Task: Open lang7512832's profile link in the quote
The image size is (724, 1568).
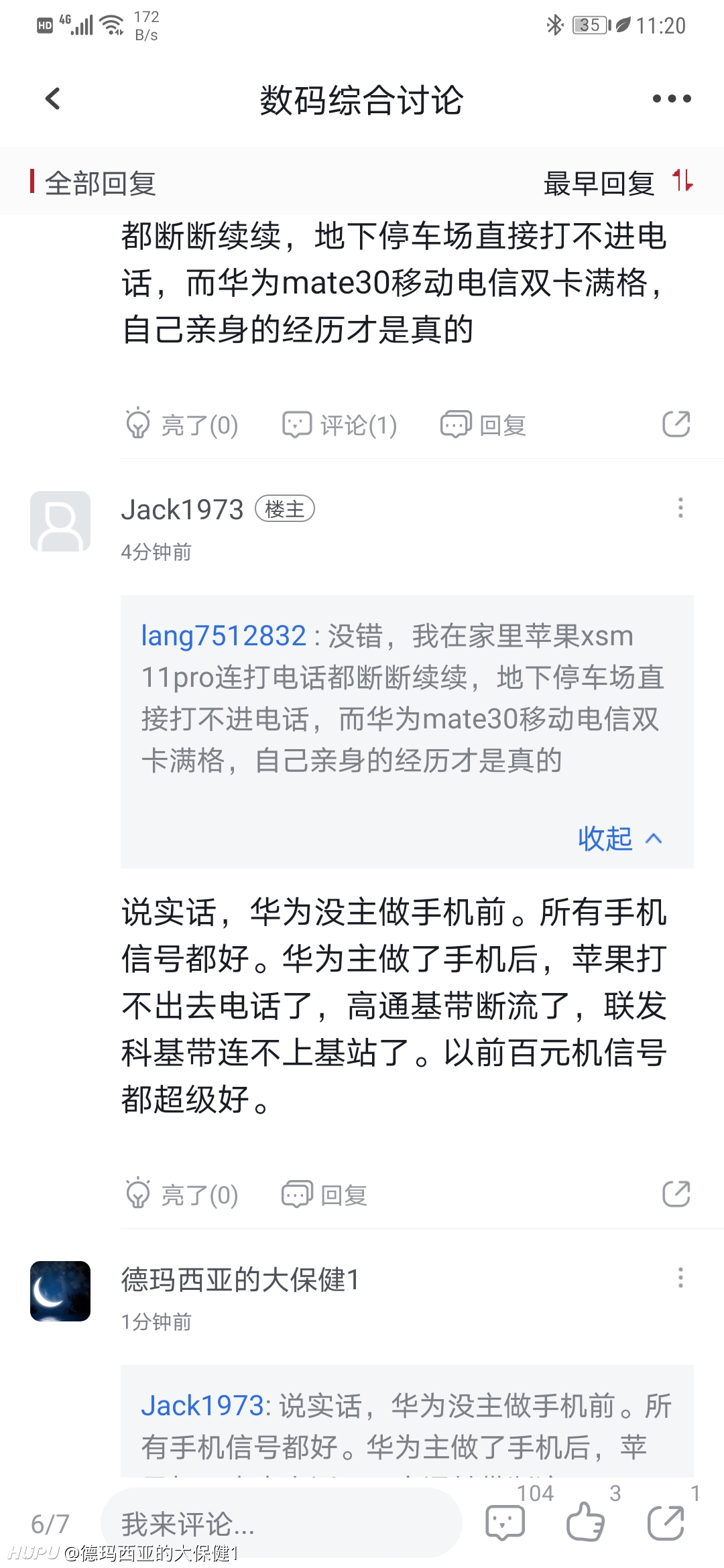Action: [223, 635]
